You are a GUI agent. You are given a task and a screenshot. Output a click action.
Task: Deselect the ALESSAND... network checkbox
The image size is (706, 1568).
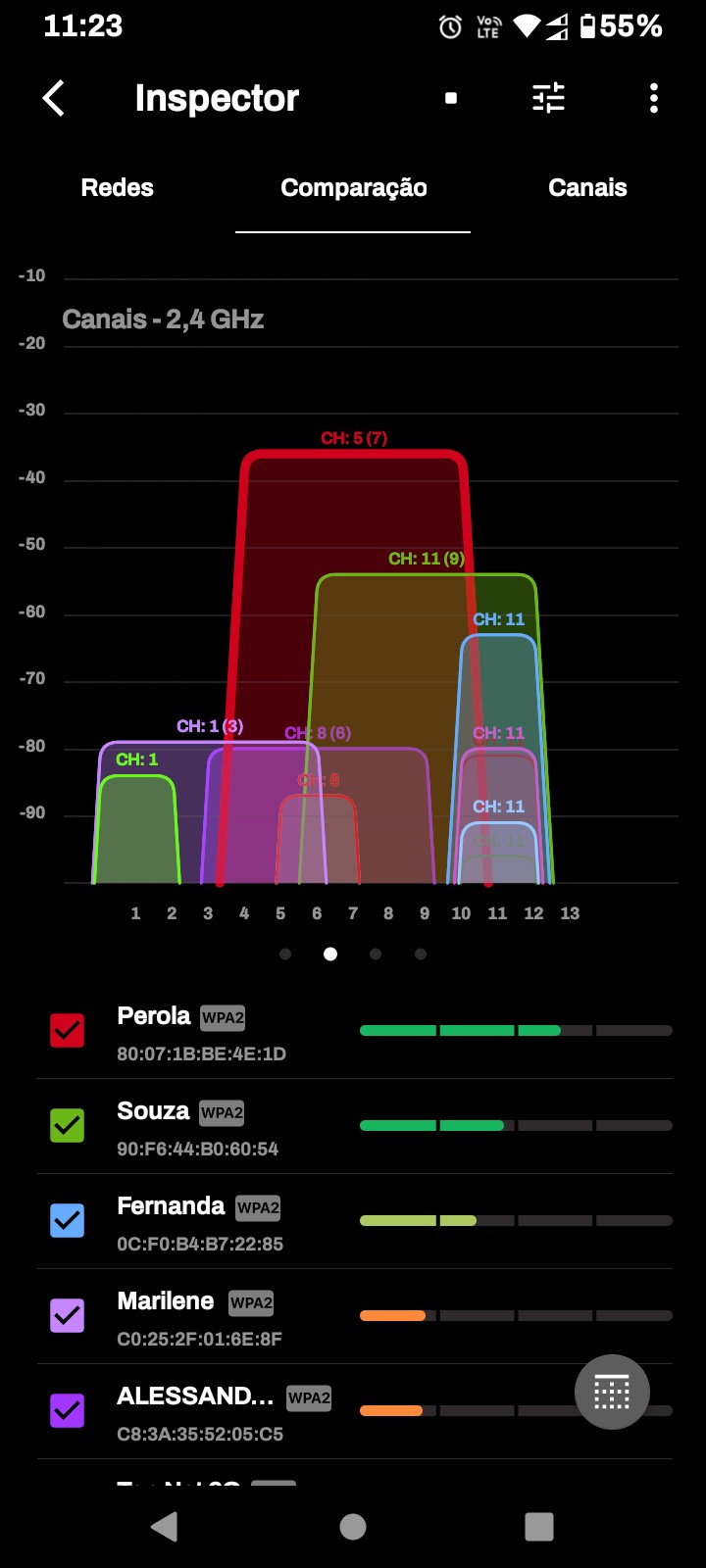click(x=68, y=1410)
